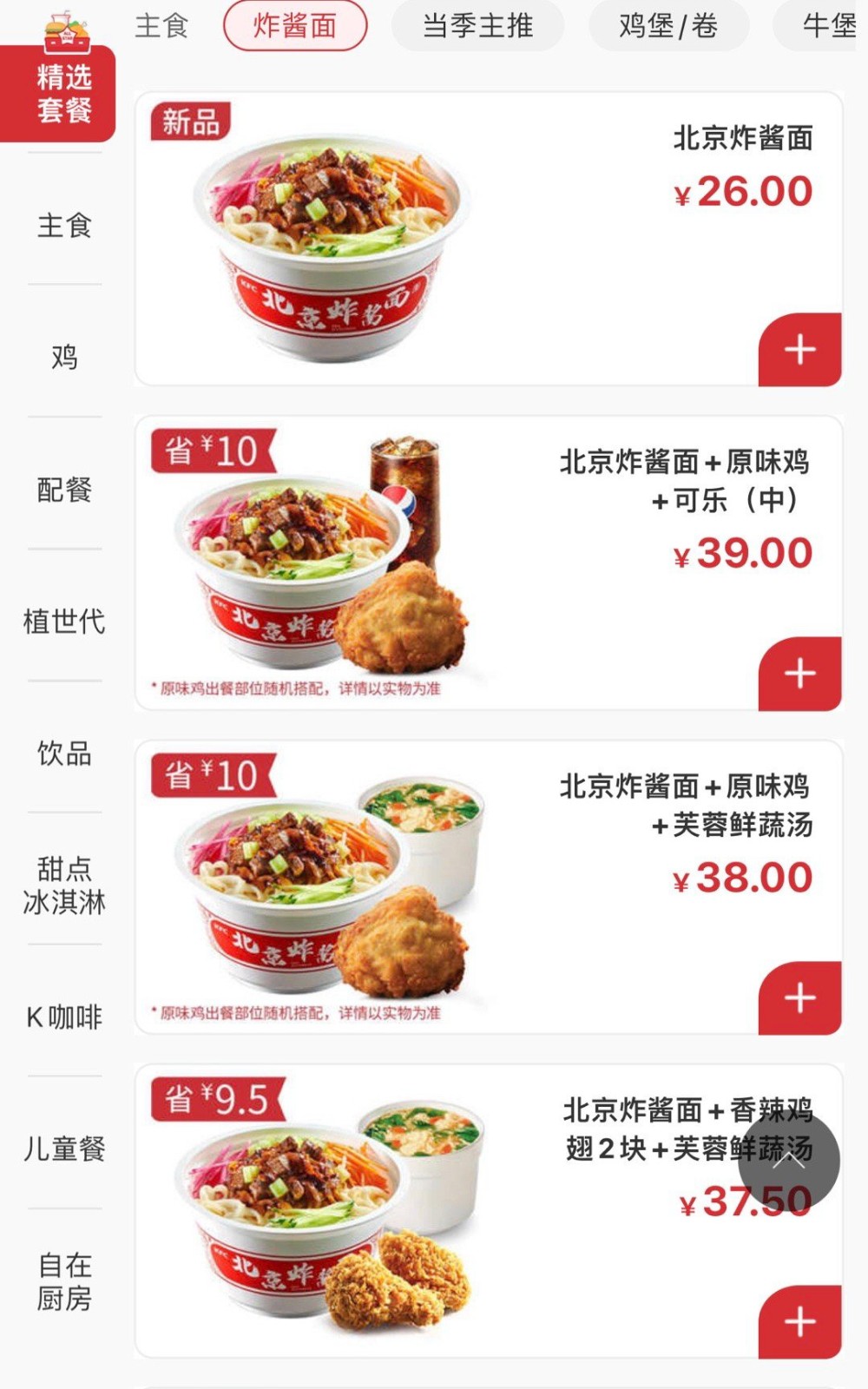The height and width of the screenshot is (1389, 868).
Task: Add the ¥38.00 原味鸡 soup combo
Action: point(799,998)
